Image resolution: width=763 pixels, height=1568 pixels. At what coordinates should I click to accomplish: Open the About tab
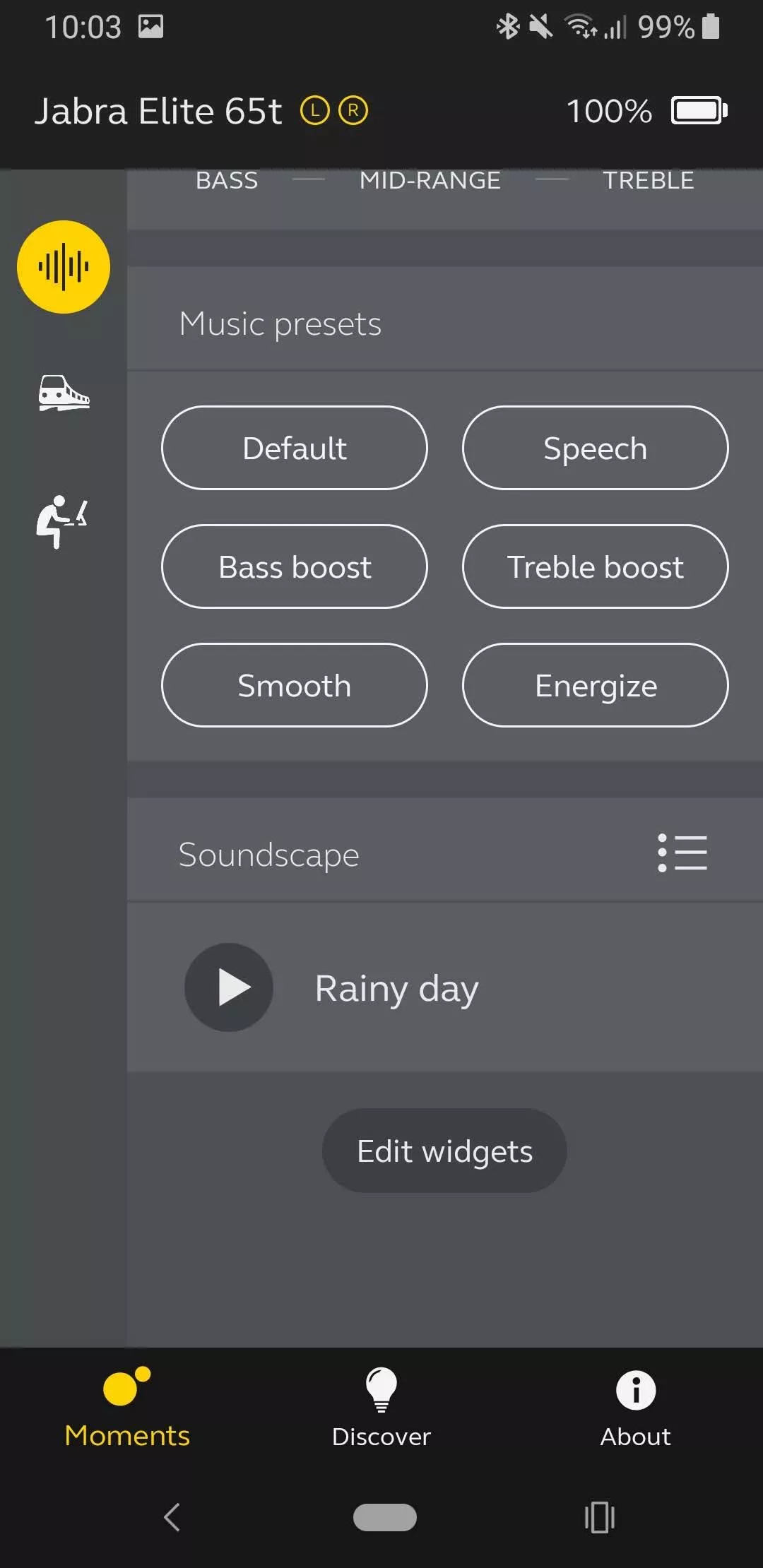pos(636,1408)
